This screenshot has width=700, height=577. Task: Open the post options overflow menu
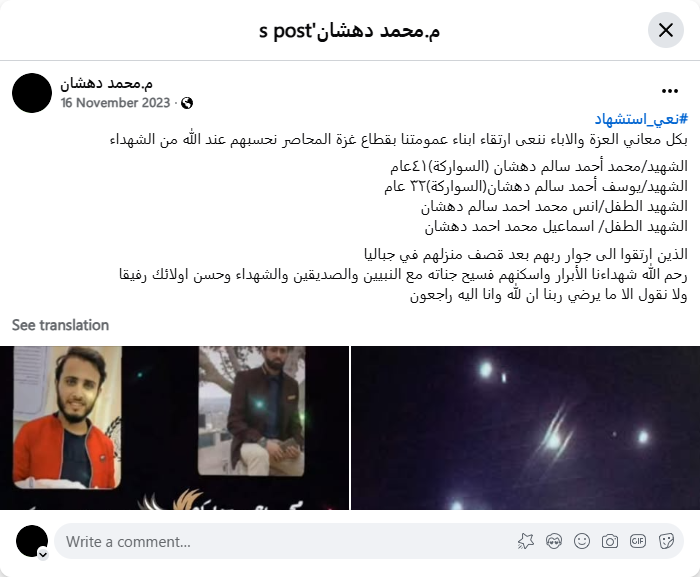click(x=670, y=90)
